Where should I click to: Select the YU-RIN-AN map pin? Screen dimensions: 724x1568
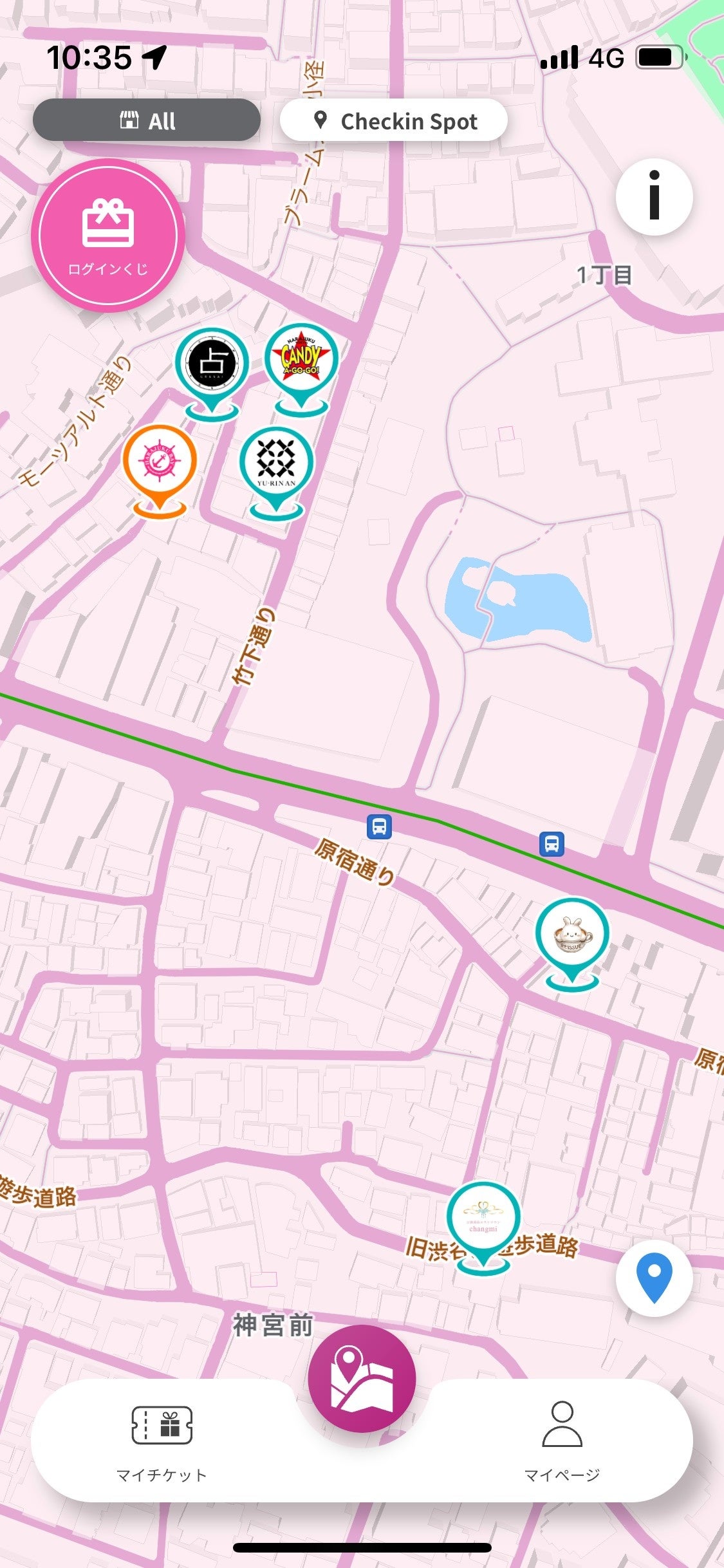(276, 464)
